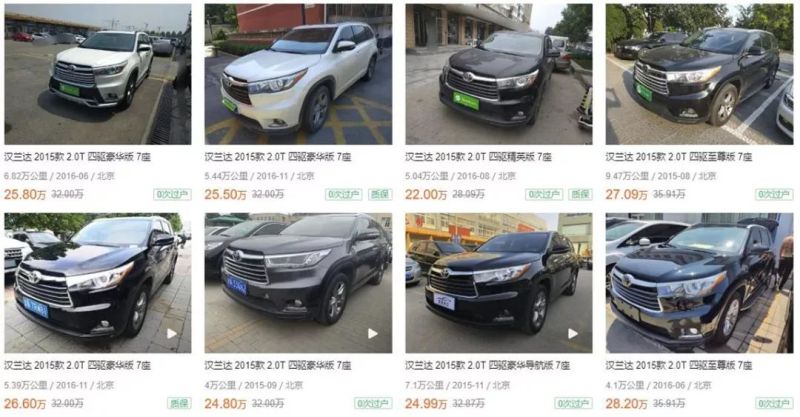View the 四驱精英版 listing at 22.00万
This screenshot has width=800, height=417.
[498, 74]
